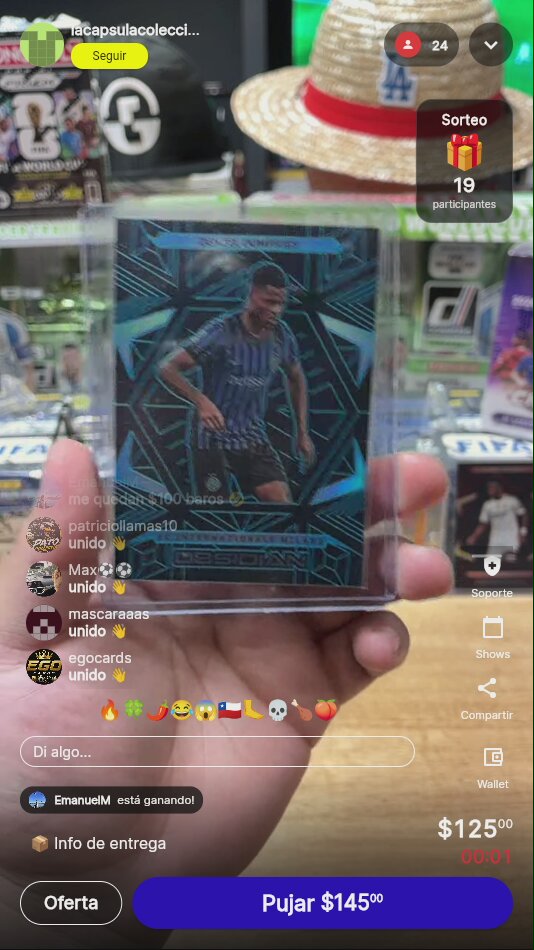Collapse the stream with the chevron
Image resolution: width=534 pixels, height=950 pixels.
coord(491,45)
